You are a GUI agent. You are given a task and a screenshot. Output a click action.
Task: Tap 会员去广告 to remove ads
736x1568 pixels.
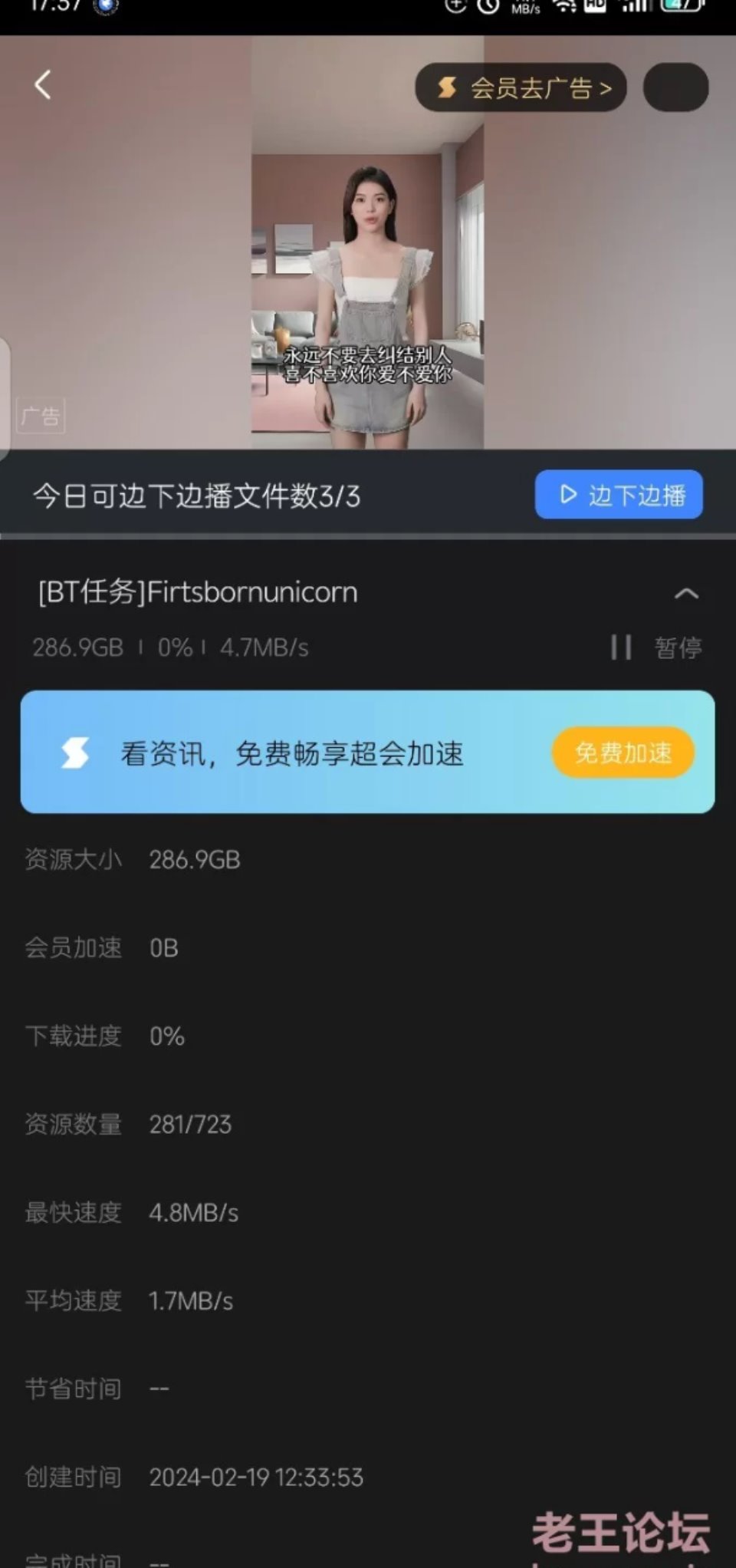click(x=521, y=87)
